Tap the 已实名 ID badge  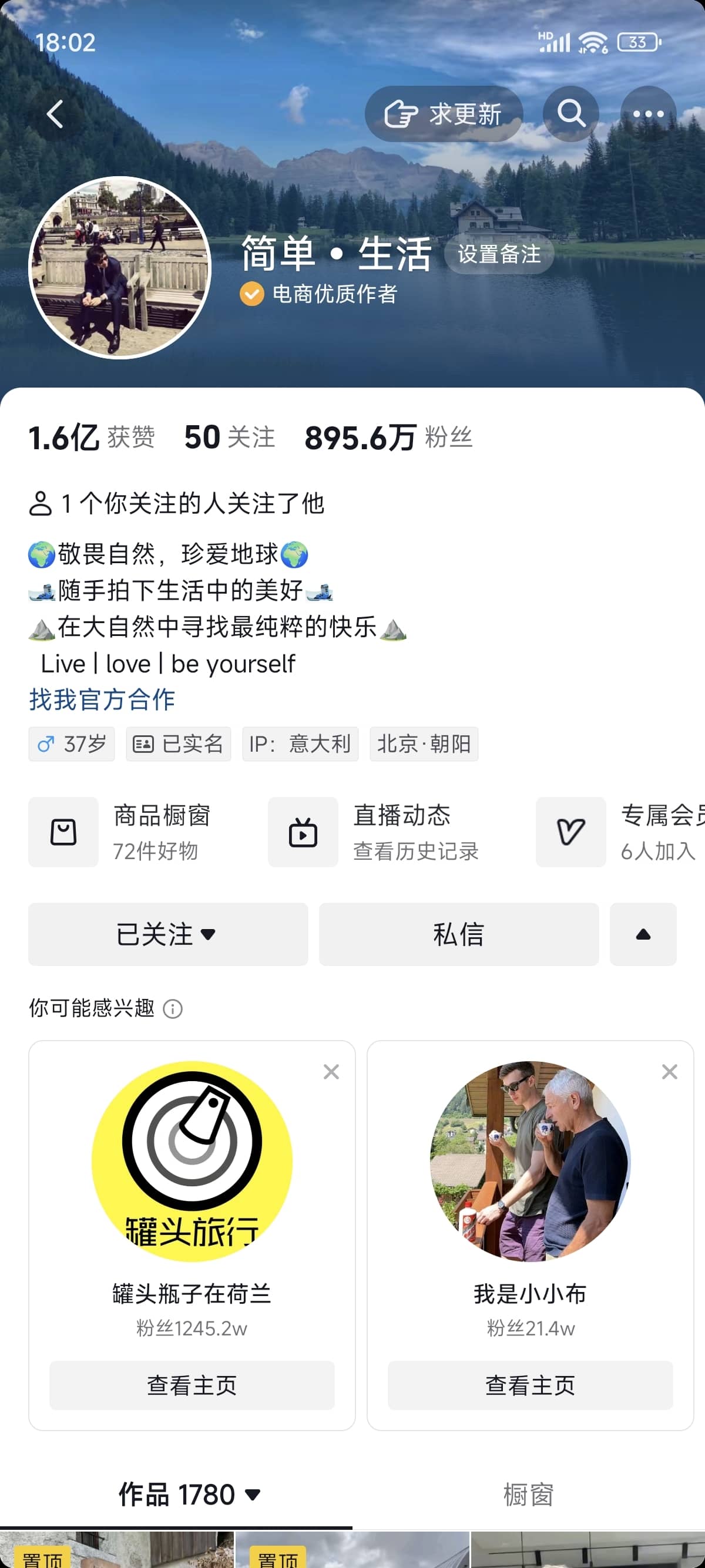179,744
